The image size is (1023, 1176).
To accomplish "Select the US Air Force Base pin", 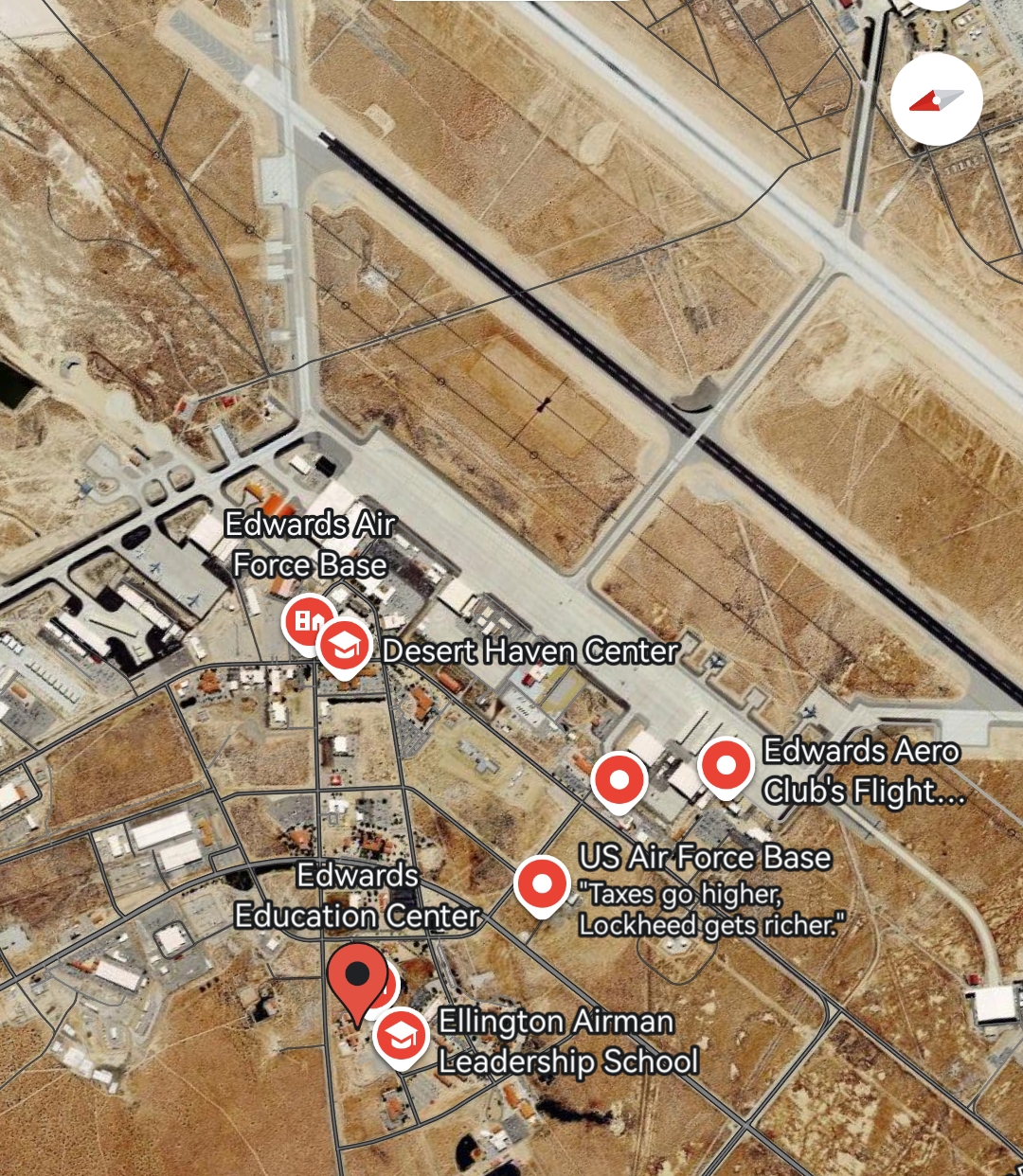I will [x=542, y=884].
